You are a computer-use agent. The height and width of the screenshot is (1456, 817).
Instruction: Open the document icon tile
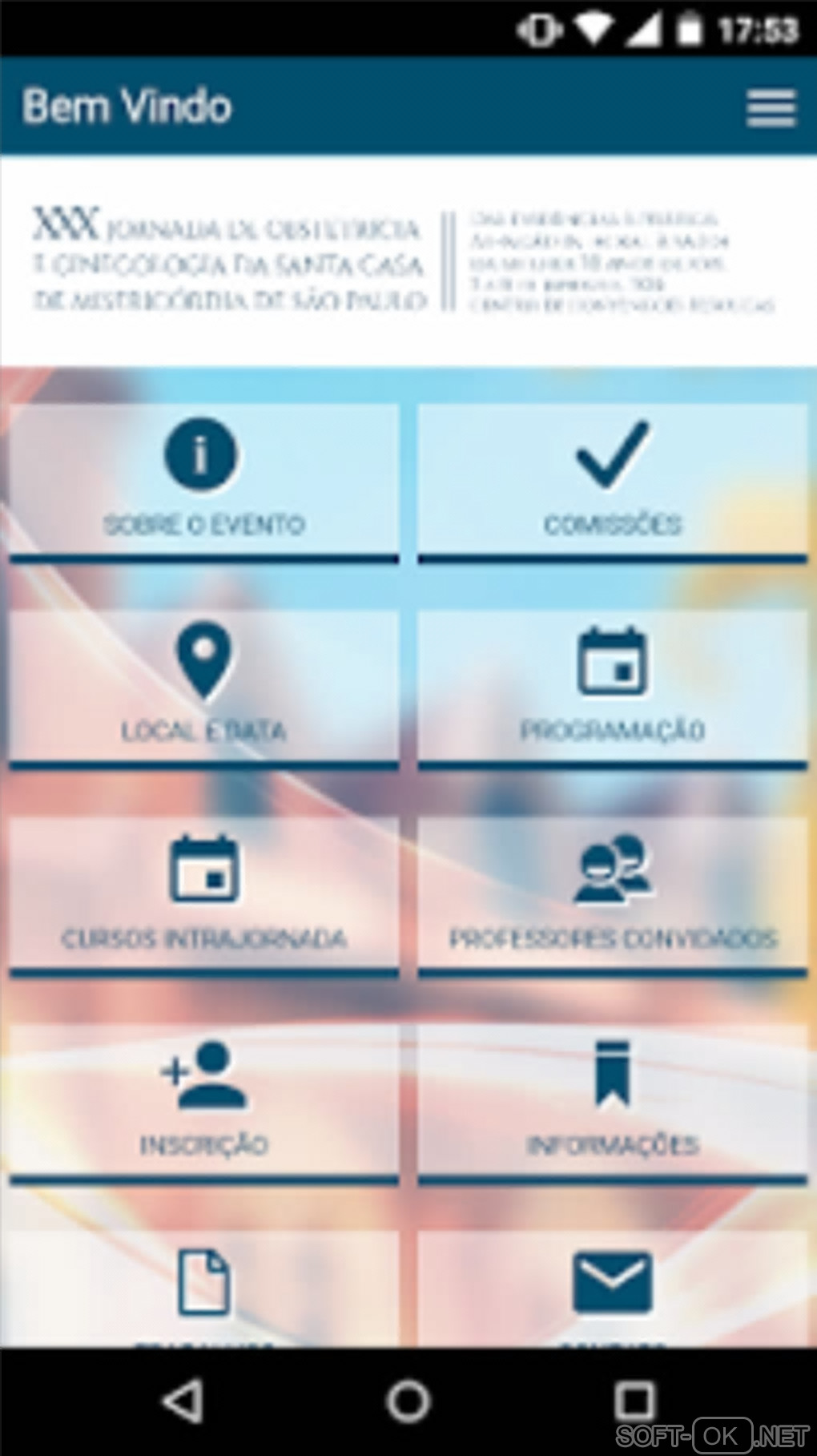point(203,1286)
